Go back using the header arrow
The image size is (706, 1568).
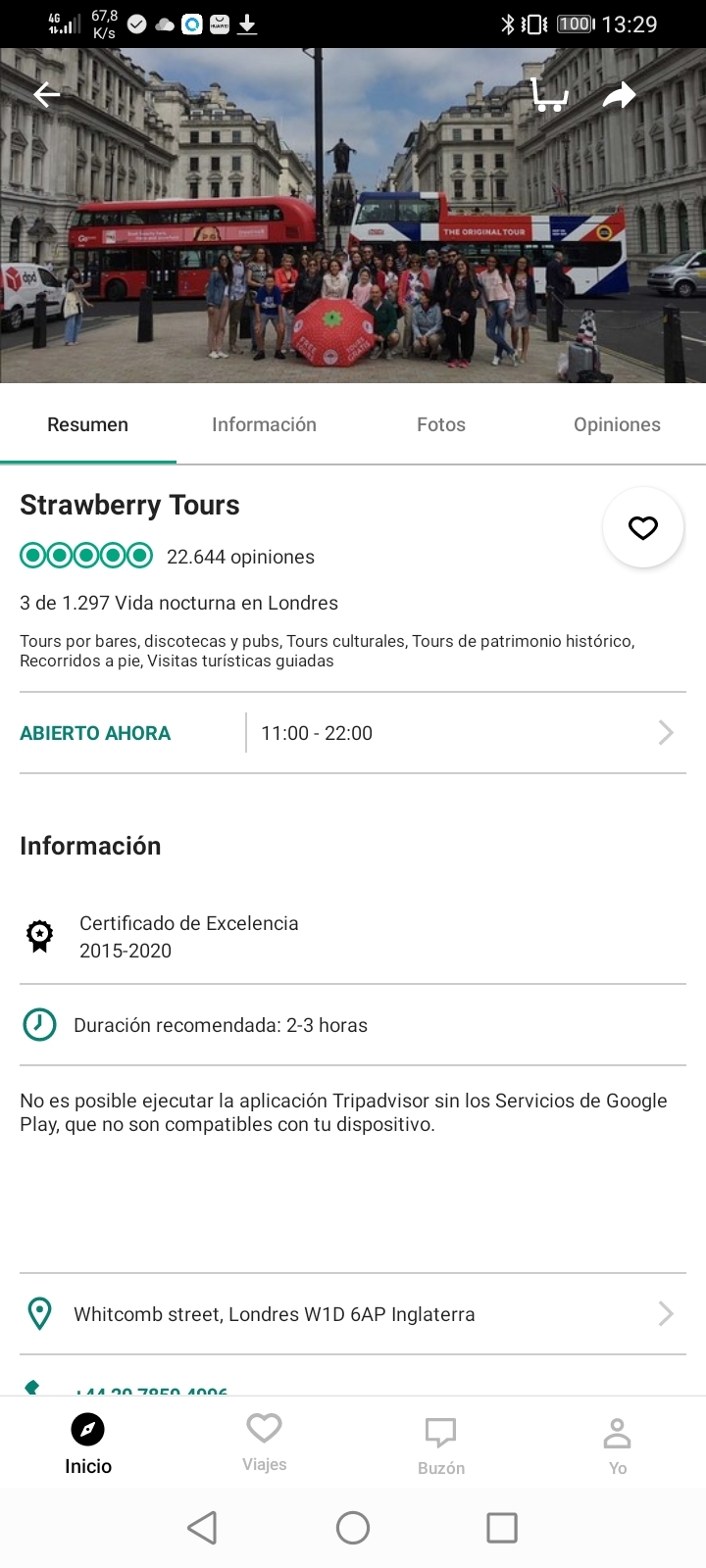(x=46, y=94)
